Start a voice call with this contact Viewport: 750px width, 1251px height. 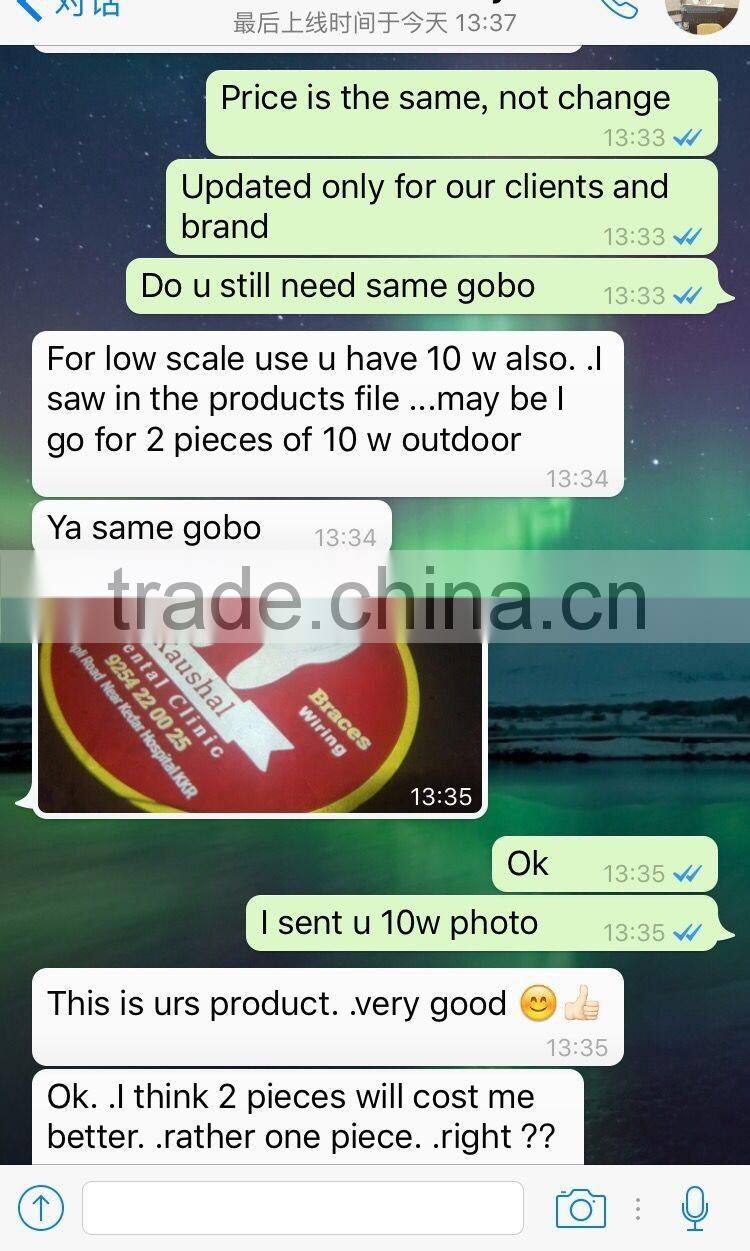(x=618, y=8)
